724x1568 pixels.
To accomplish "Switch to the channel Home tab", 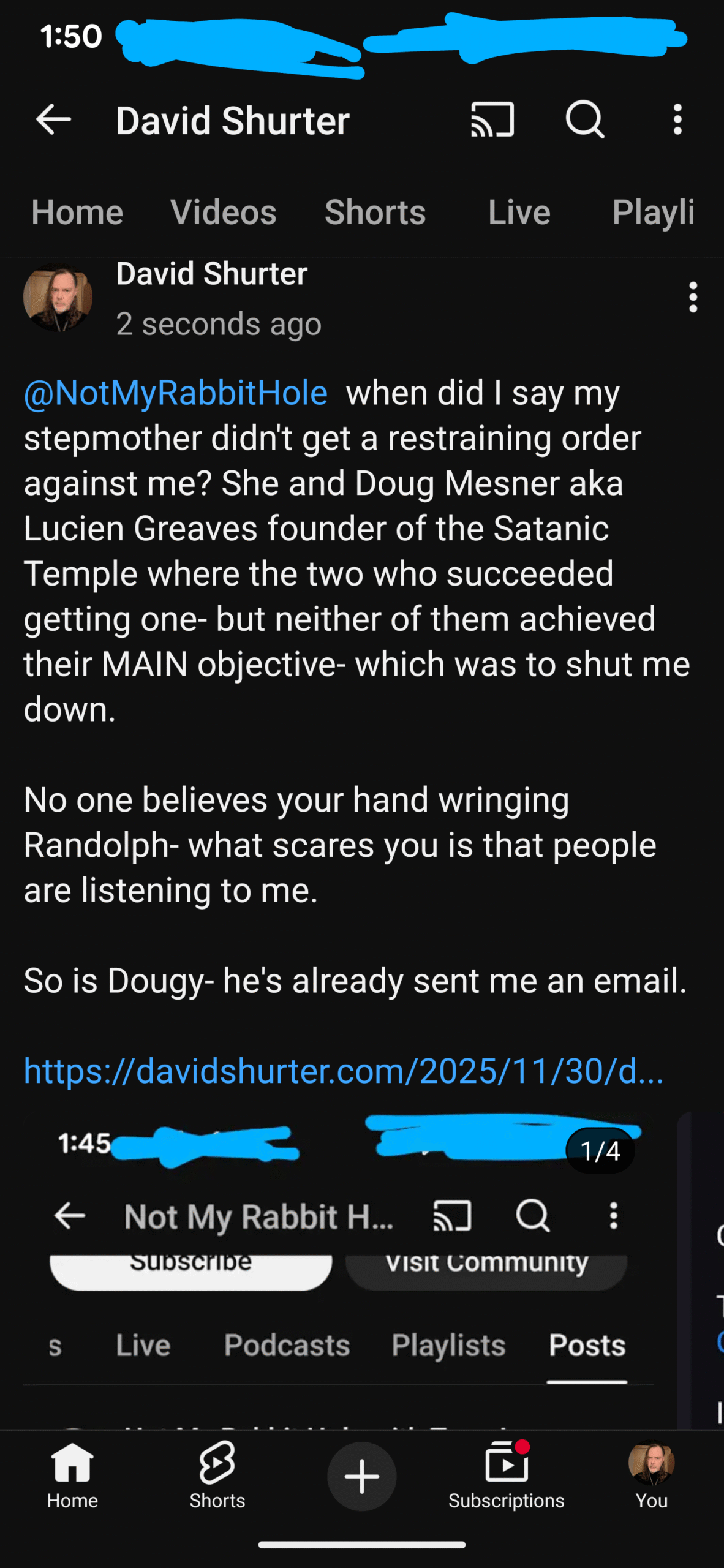I will pyautogui.click(x=77, y=213).
